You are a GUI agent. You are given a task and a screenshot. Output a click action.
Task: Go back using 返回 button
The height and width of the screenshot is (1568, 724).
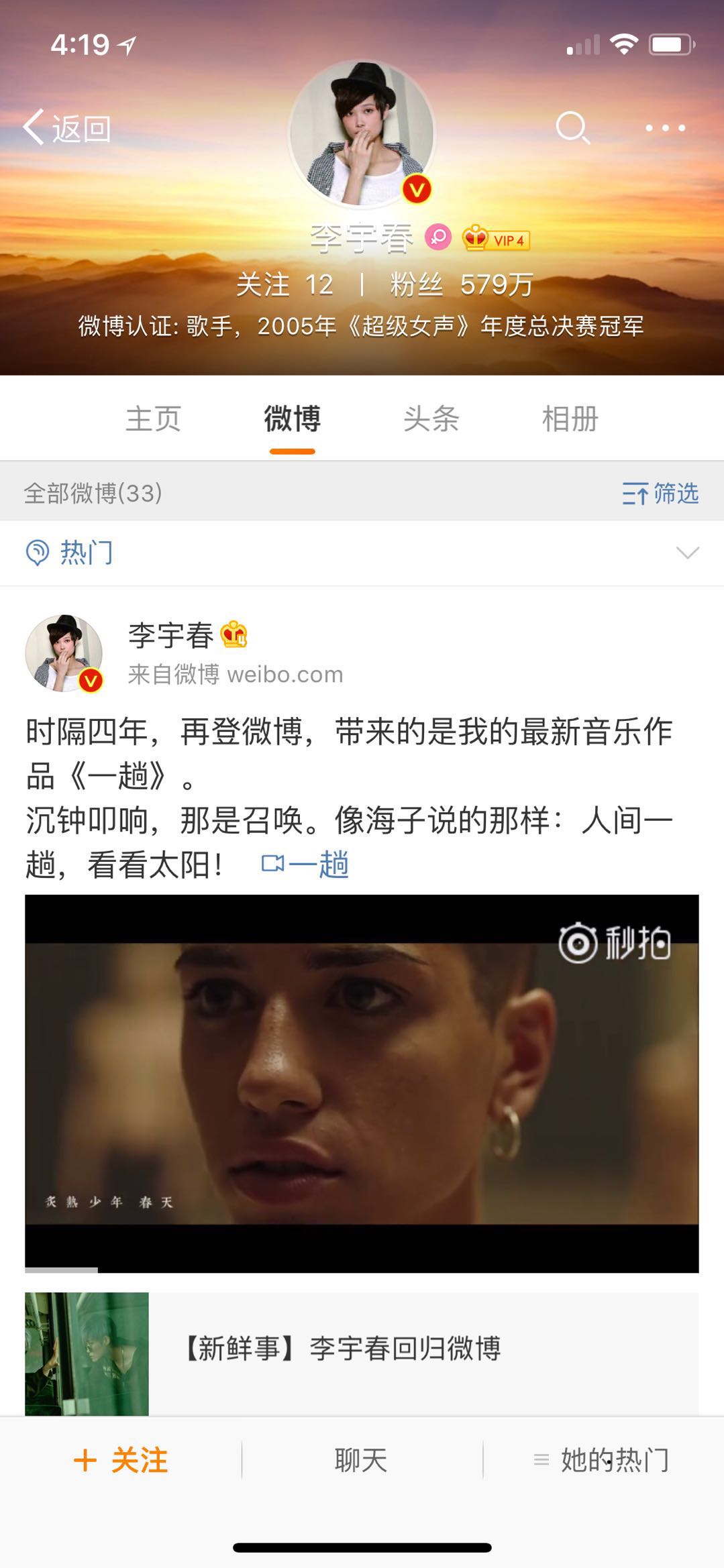(67, 127)
